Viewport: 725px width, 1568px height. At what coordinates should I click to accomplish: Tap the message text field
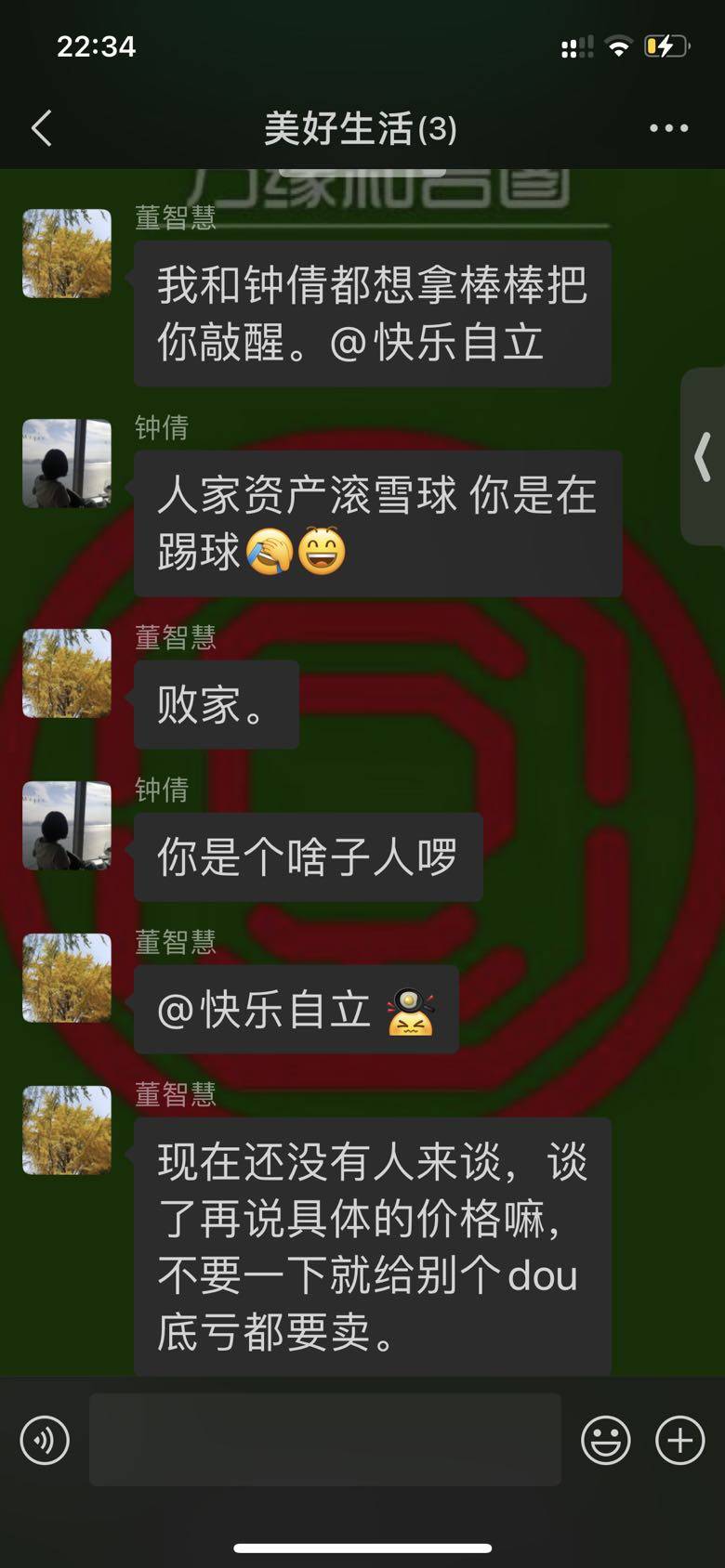coord(325,1439)
